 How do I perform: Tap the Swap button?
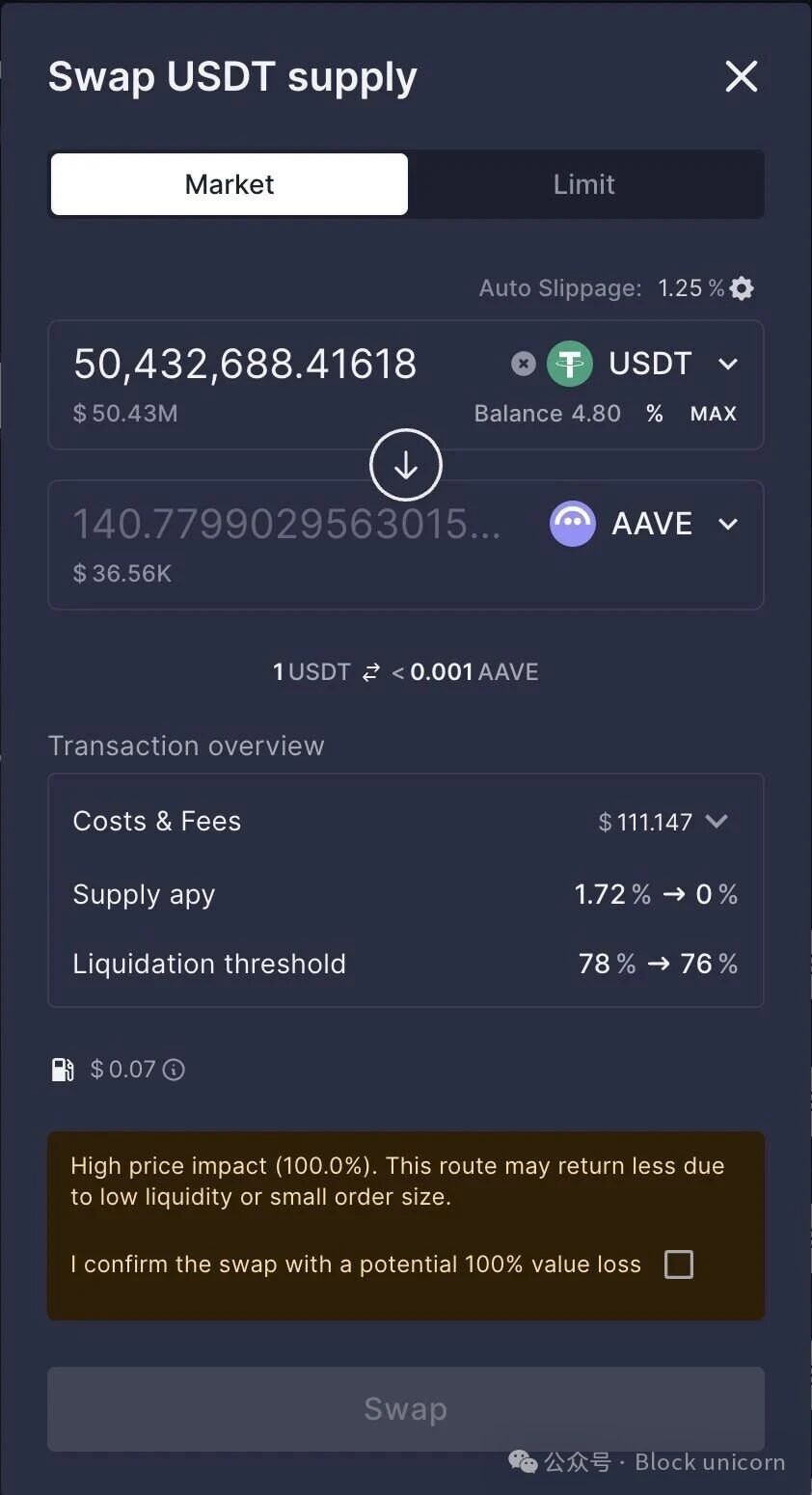click(406, 1409)
